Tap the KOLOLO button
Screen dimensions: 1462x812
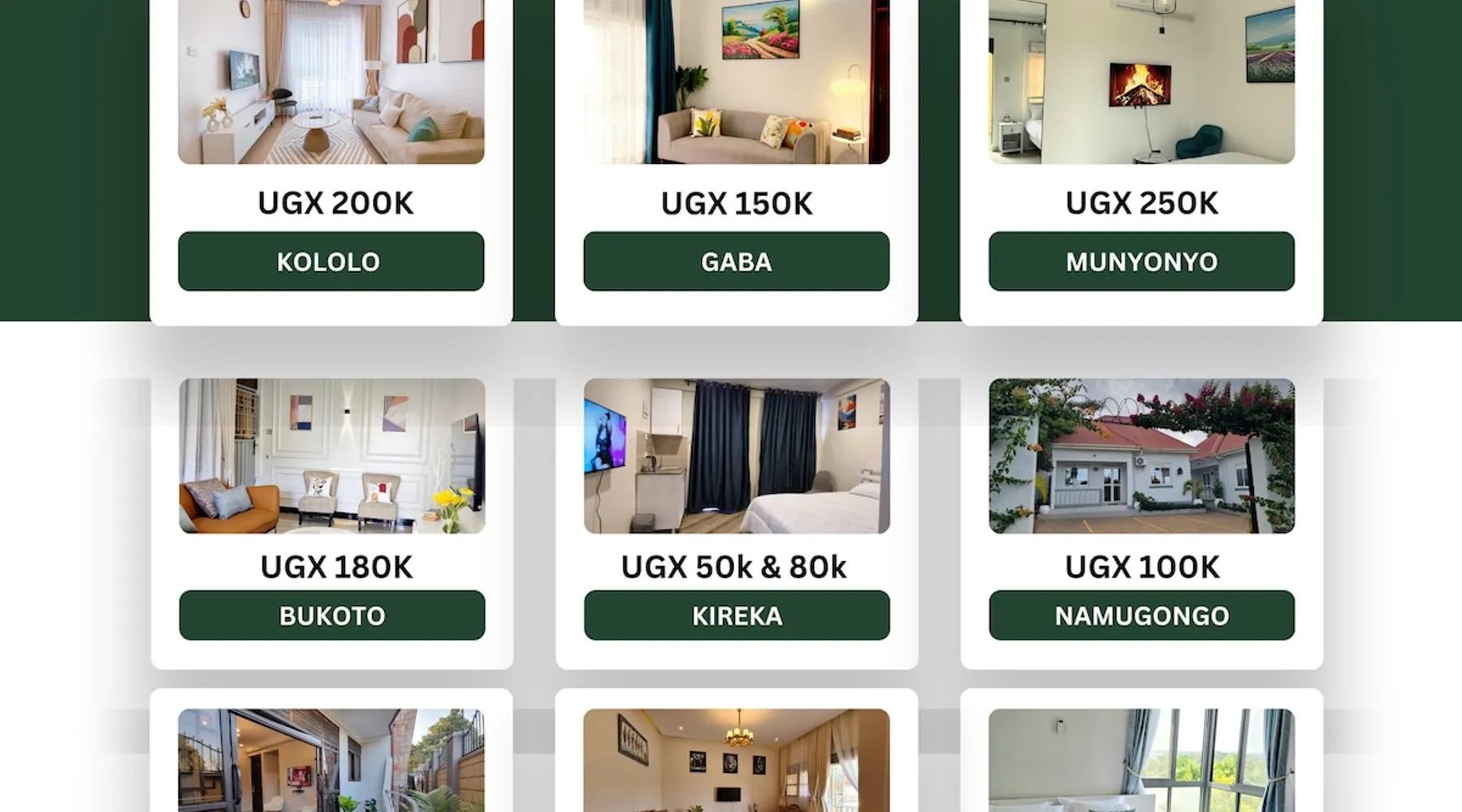pyautogui.click(x=331, y=261)
